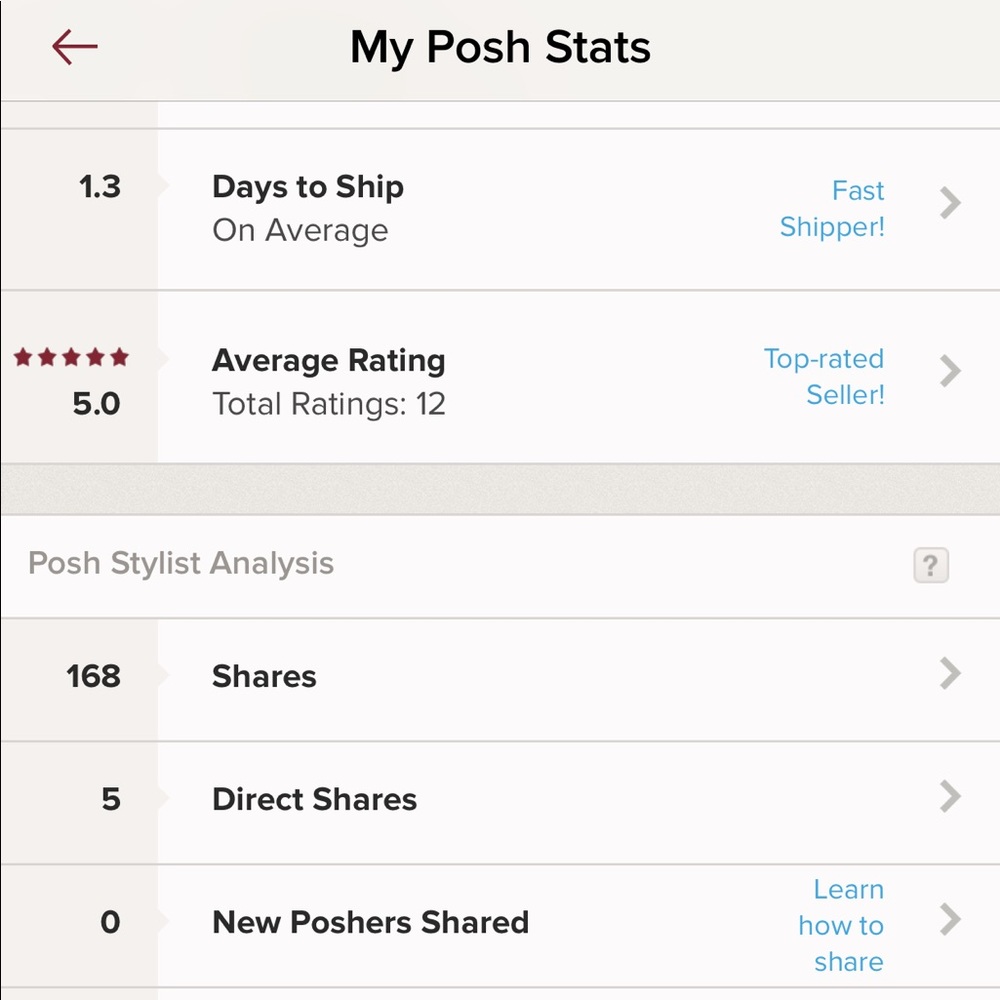View the Shares stat details

[x=500, y=677]
